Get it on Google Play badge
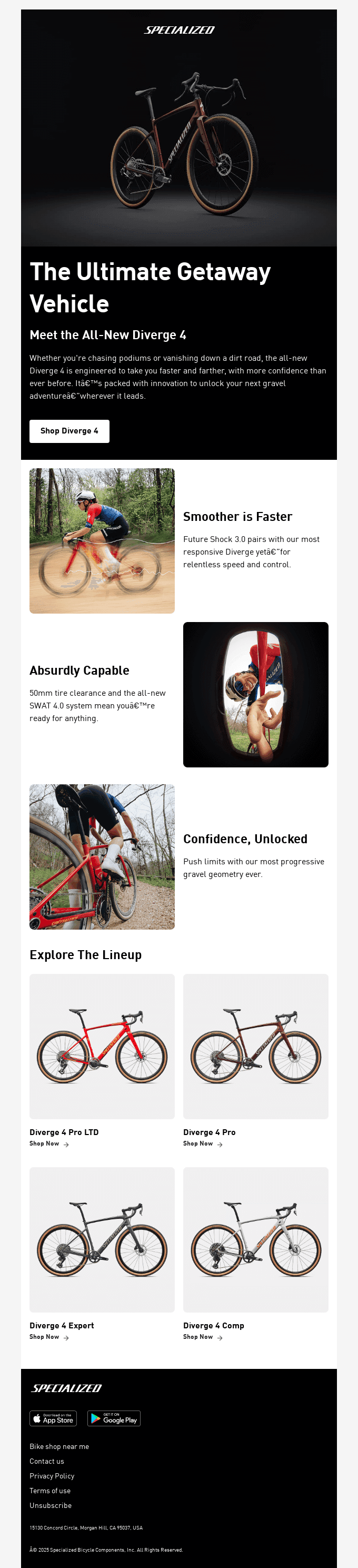Image resolution: width=358 pixels, height=1568 pixels. tap(114, 1418)
